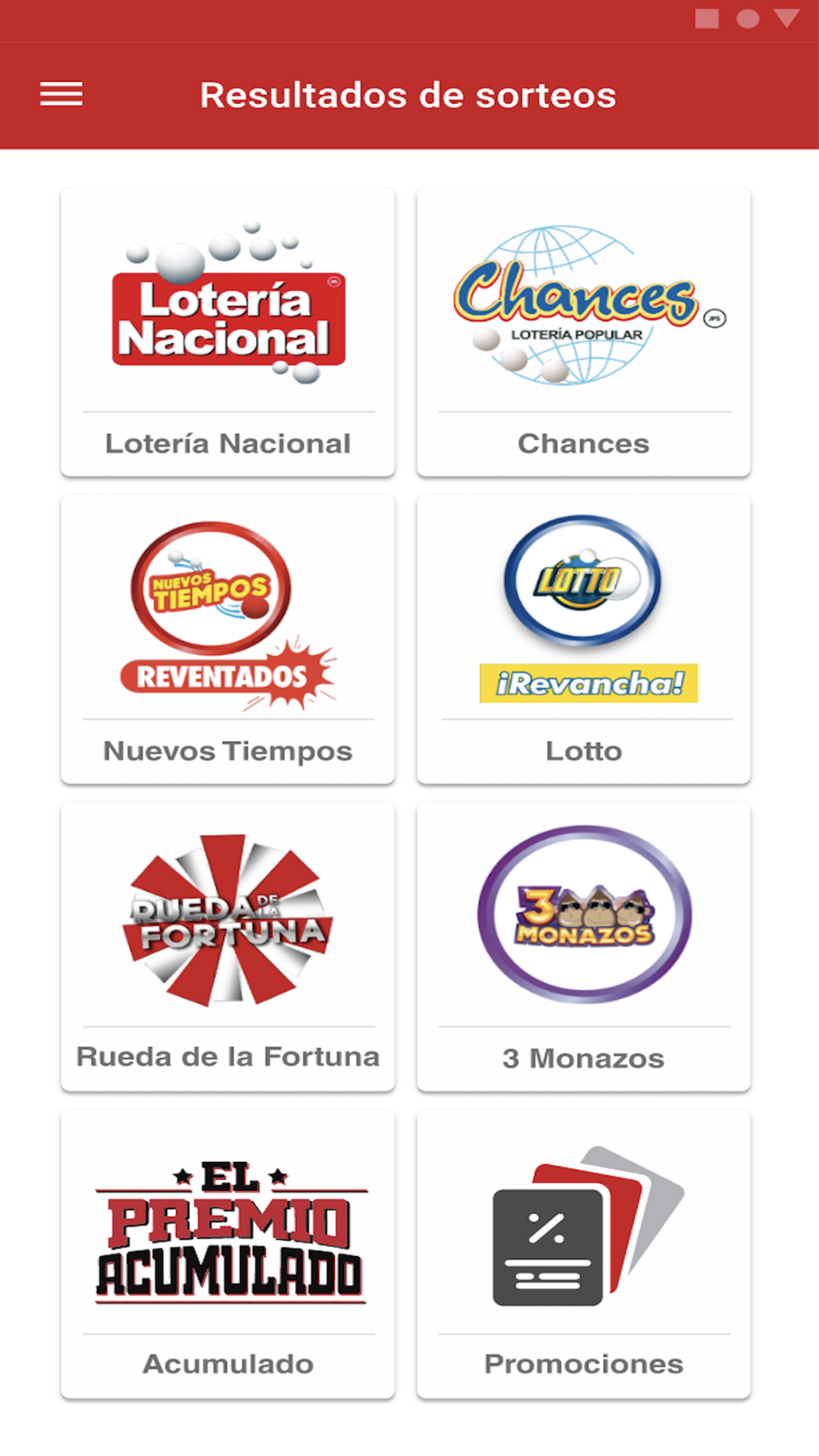
Task: Check 3 Monazos results
Action: pos(584,947)
